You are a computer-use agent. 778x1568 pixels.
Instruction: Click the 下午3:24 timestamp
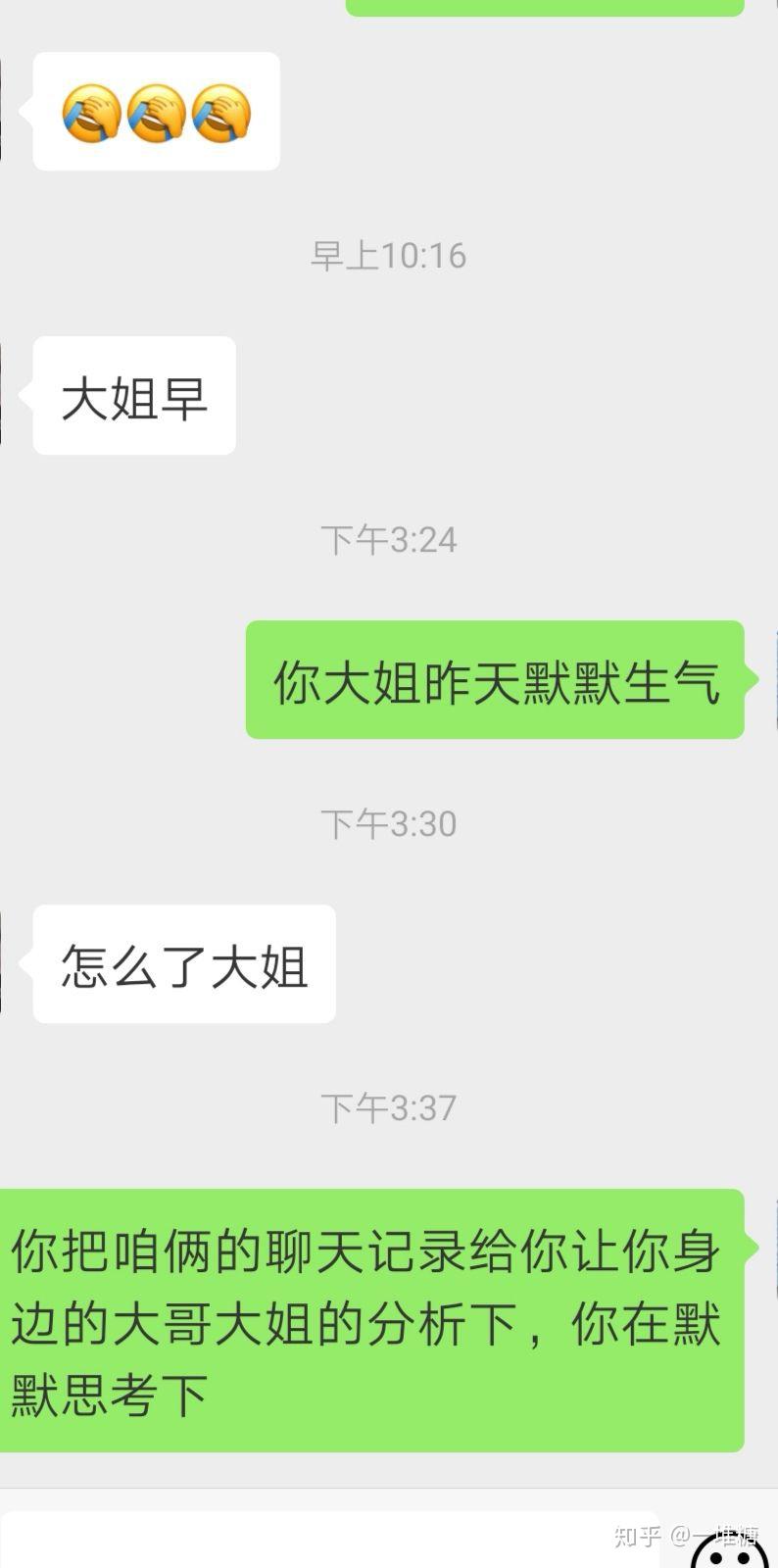tap(389, 537)
